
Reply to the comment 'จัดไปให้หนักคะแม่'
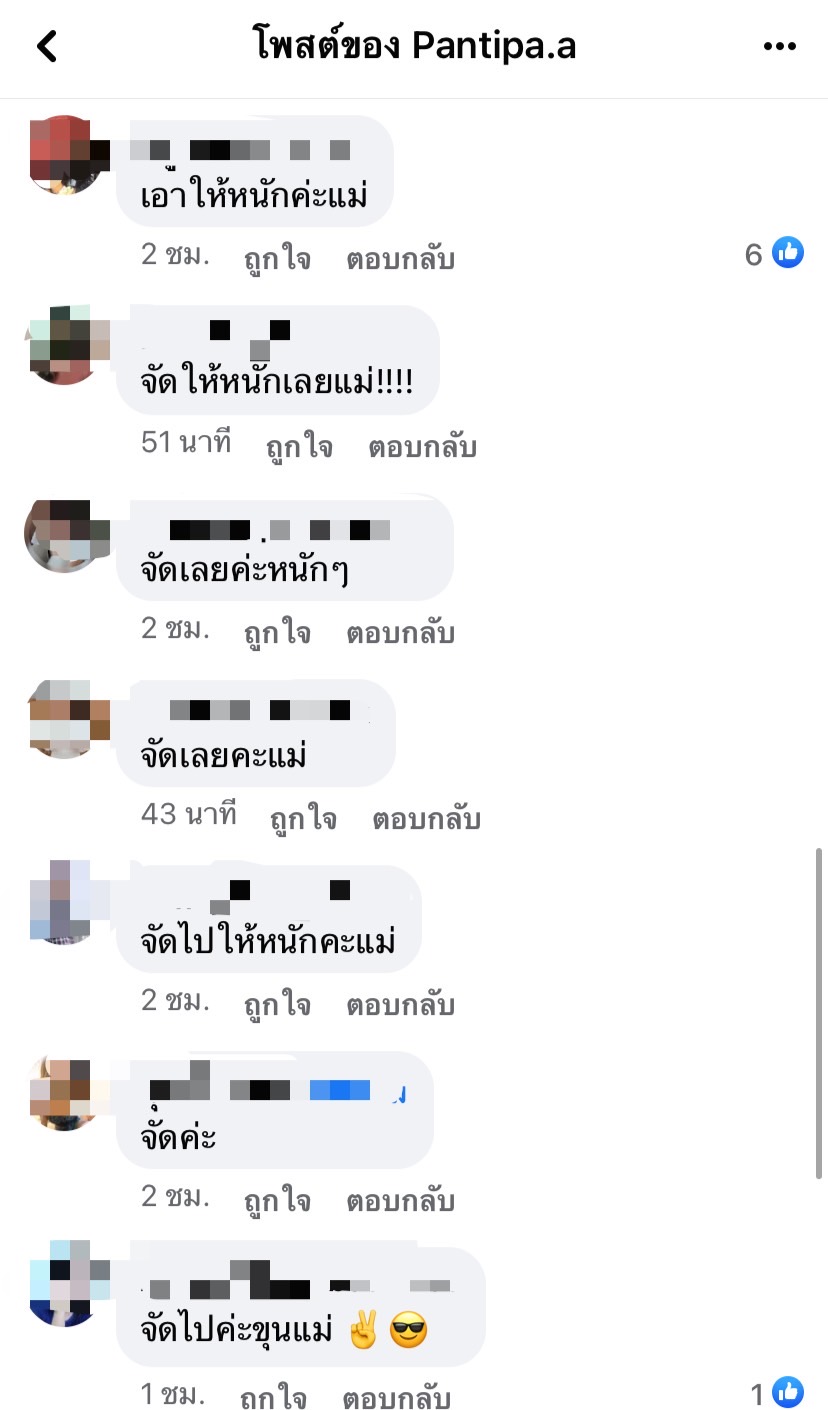(x=400, y=1005)
